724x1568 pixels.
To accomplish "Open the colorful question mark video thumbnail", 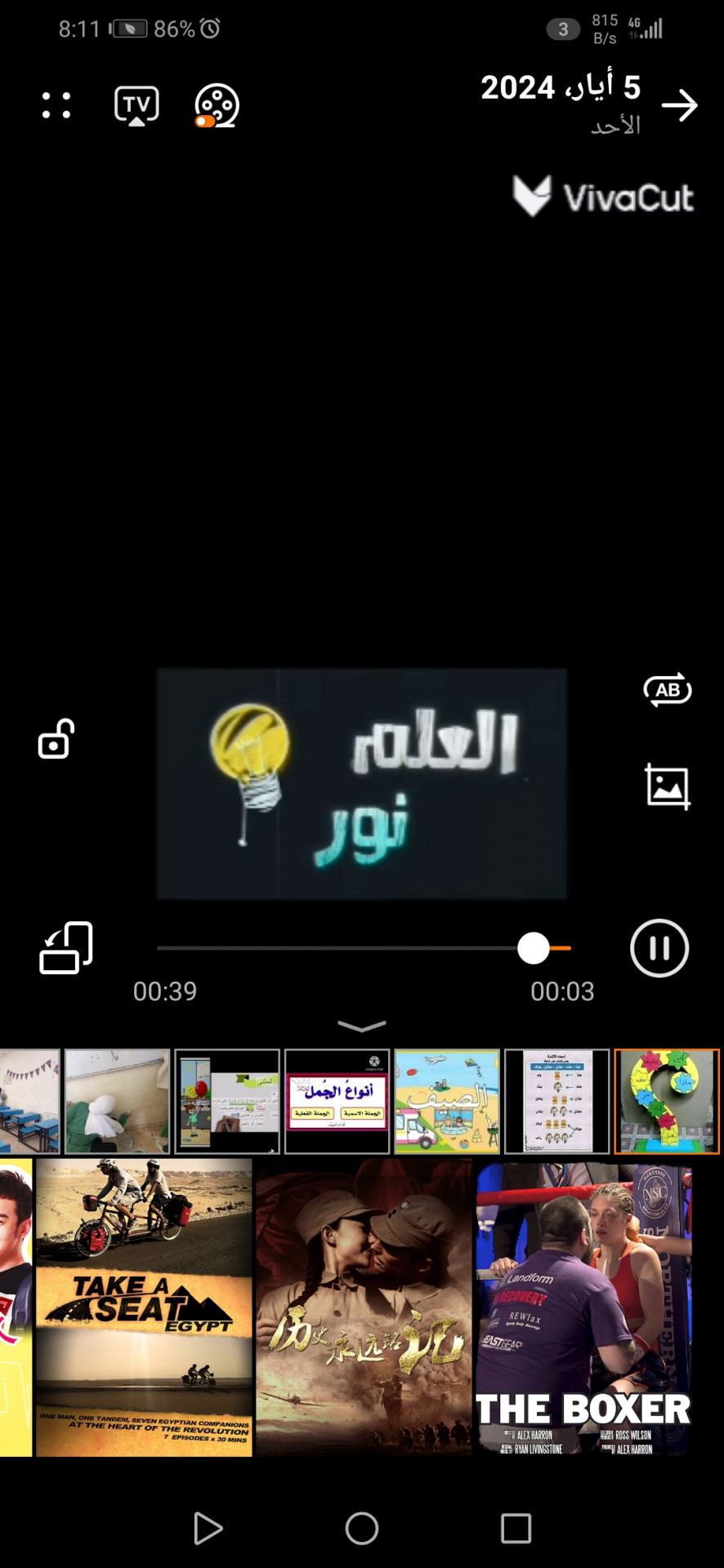I will pos(666,1101).
